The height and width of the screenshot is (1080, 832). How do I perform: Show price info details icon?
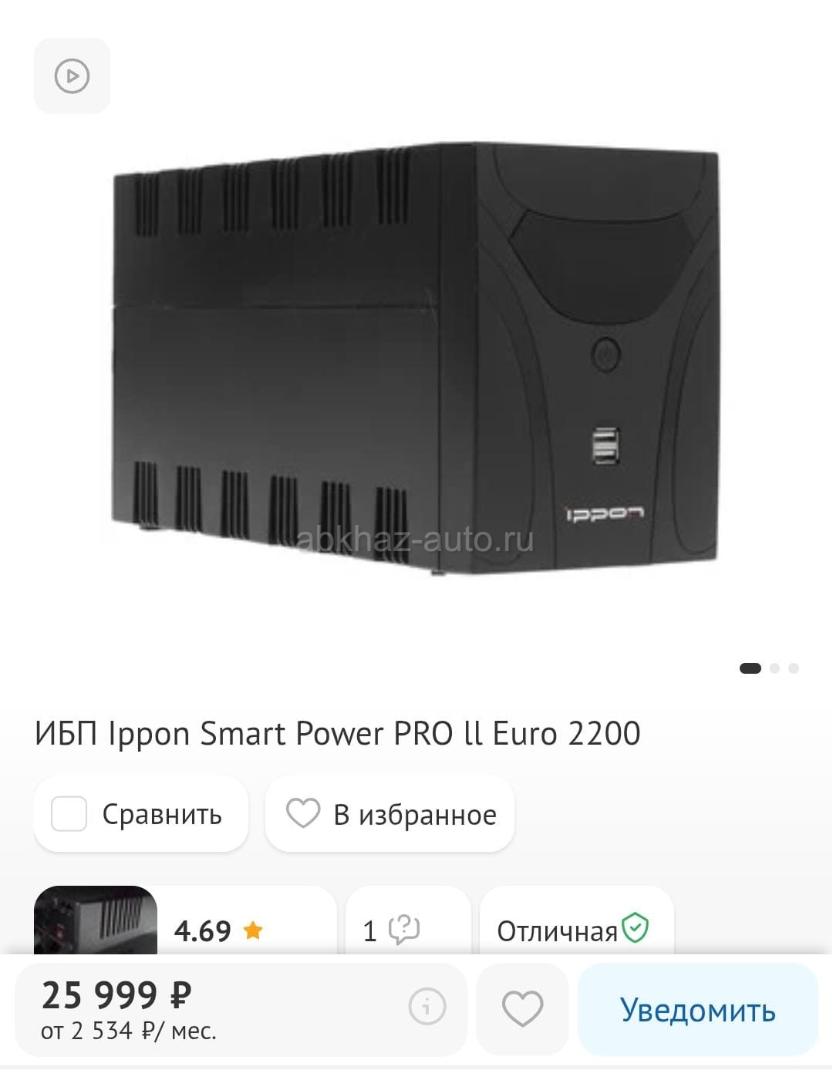[x=427, y=1008]
